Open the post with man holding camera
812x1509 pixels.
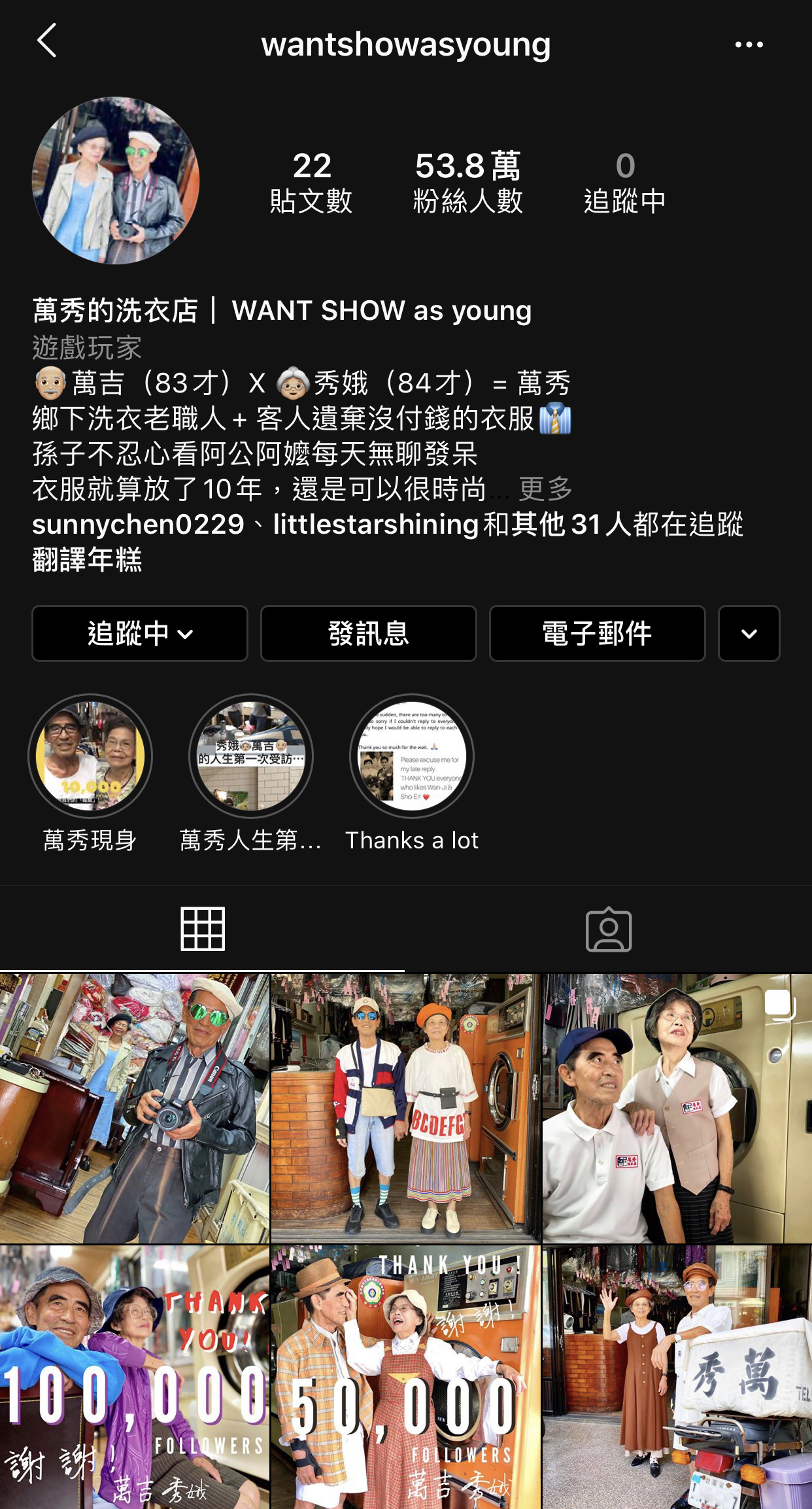click(134, 1108)
